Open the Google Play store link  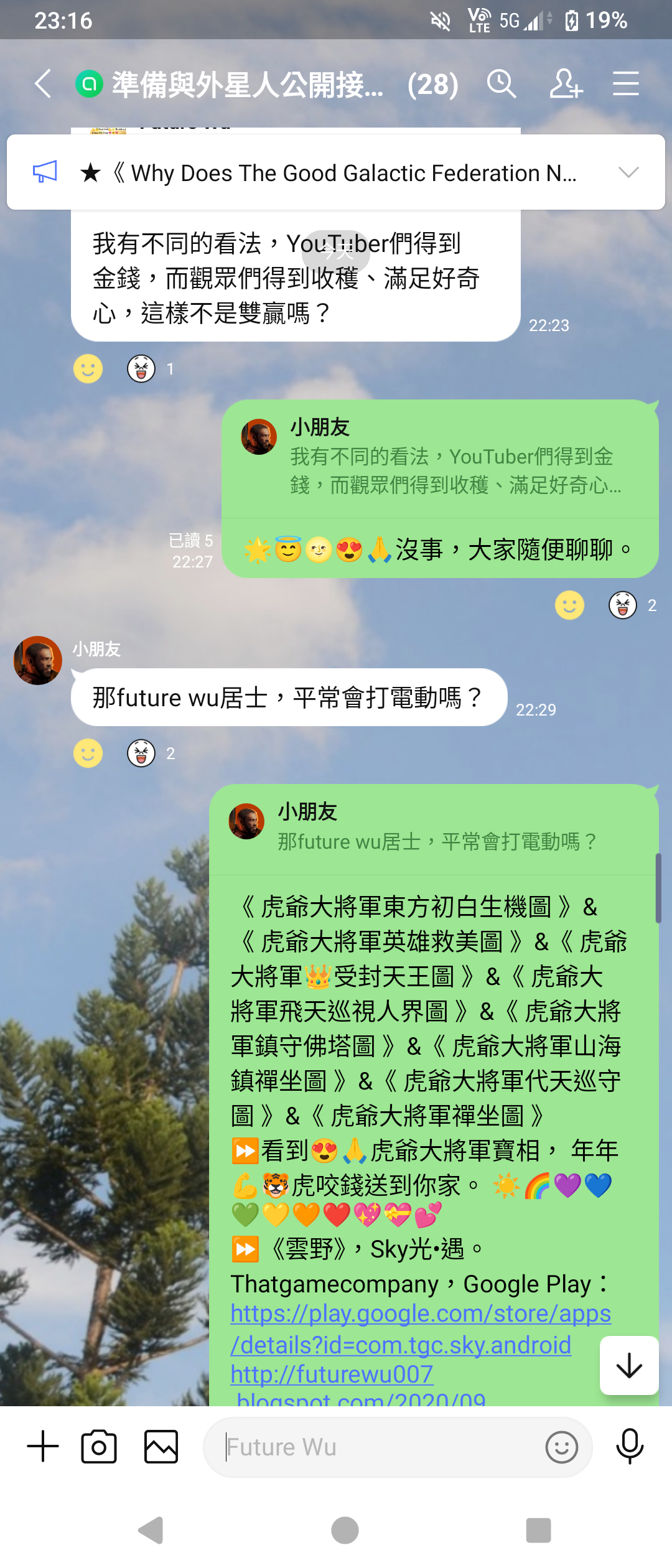[x=421, y=1329]
